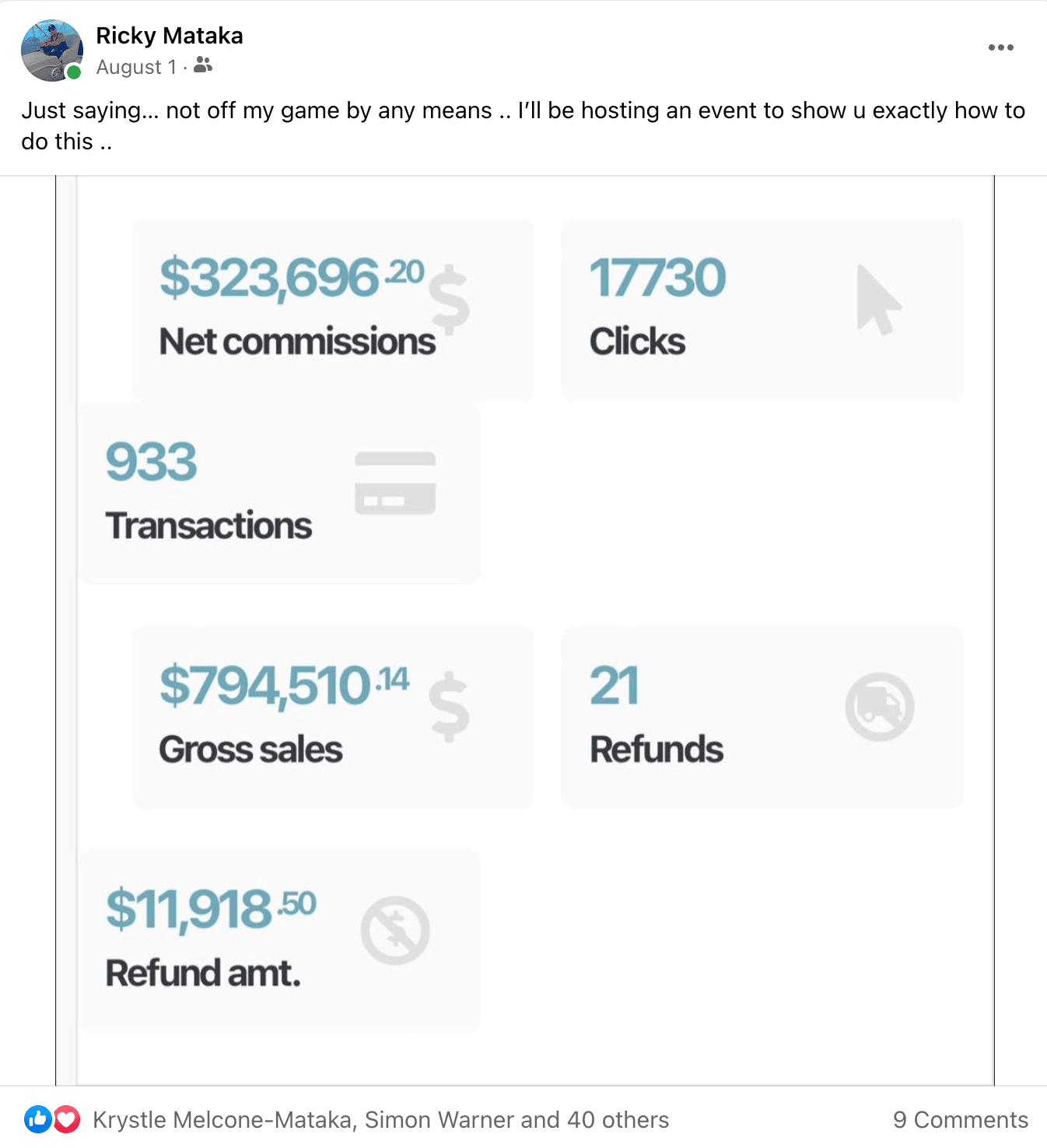Open the 9 Comments thread
The height and width of the screenshot is (1148, 1047).
960,1119
